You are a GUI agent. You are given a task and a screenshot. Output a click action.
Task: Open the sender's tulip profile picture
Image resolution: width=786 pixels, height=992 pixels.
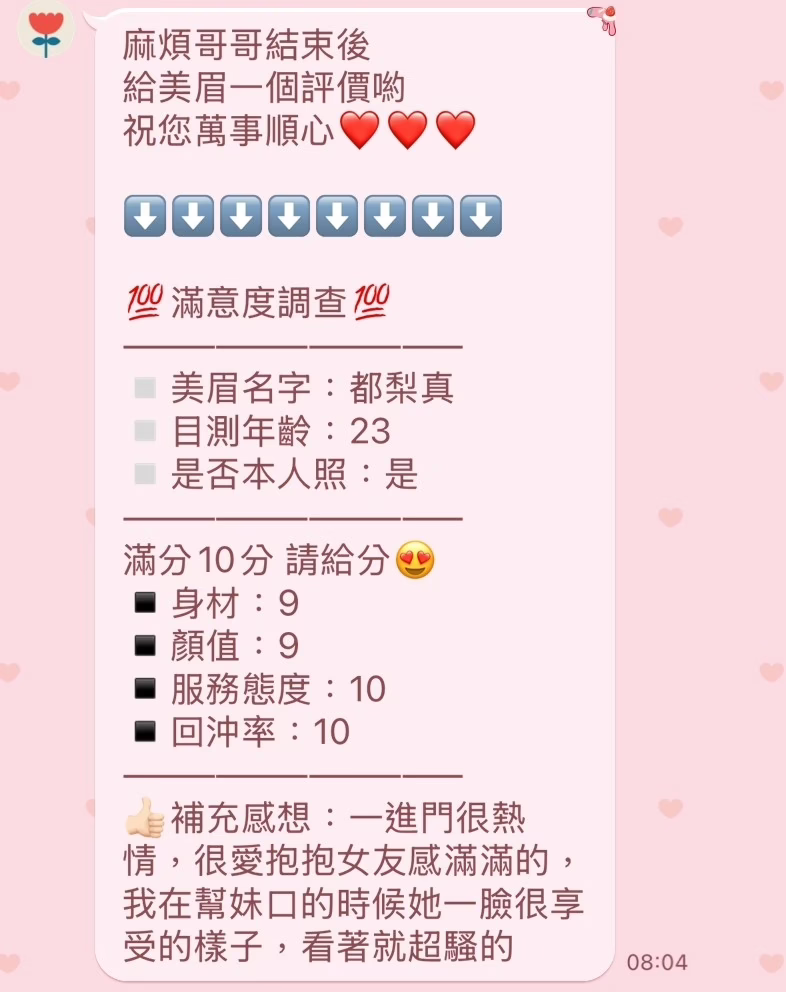46,30
